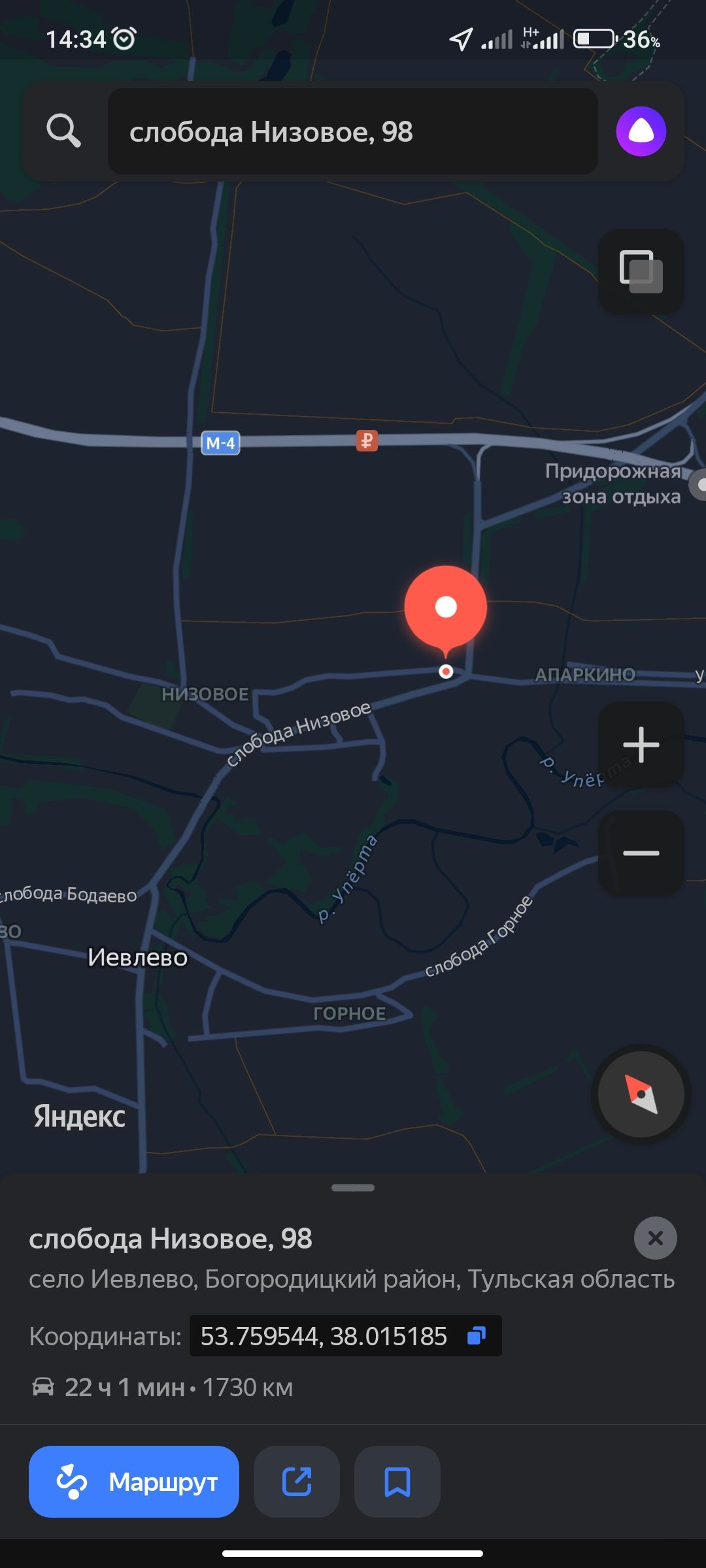Save this place to bookmarks
This screenshot has width=706, height=1568.
pos(397,1482)
